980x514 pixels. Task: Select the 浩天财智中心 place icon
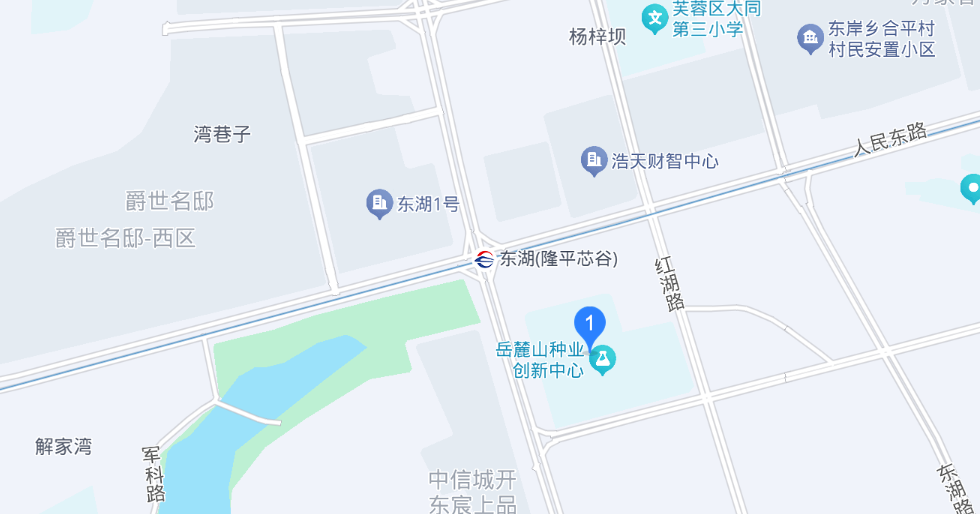[594, 160]
